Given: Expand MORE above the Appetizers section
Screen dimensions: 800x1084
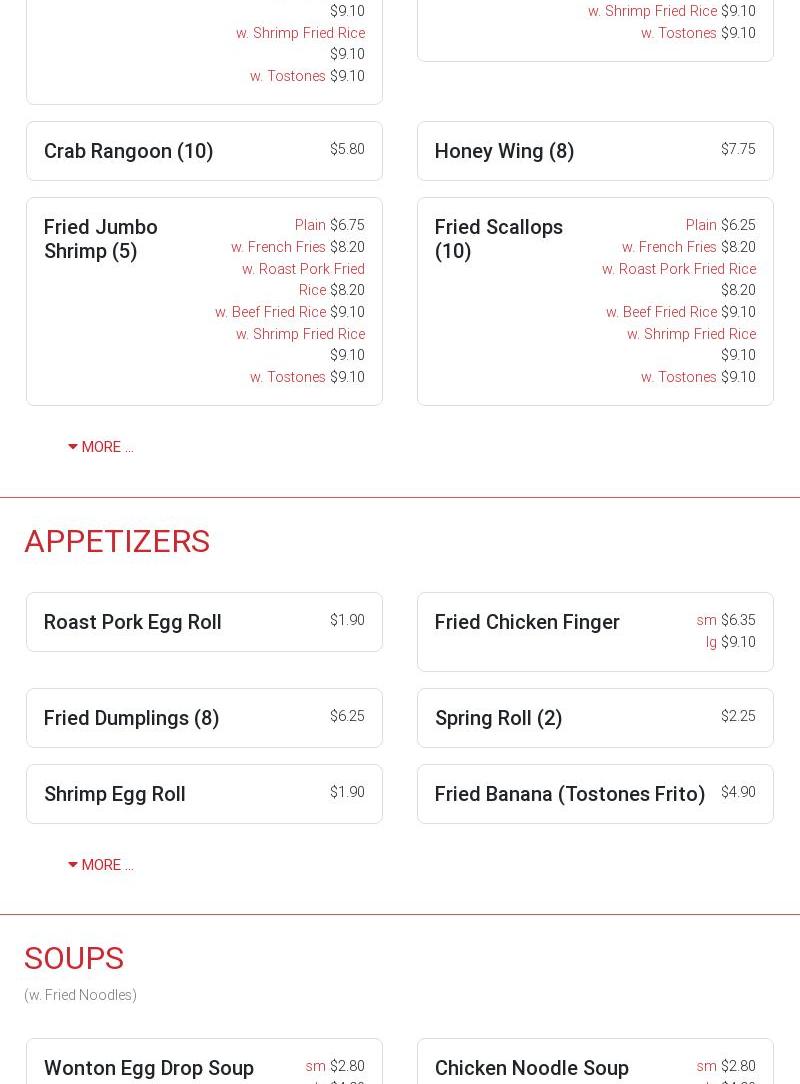Looking at the screenshot, I should pos(101,447).
